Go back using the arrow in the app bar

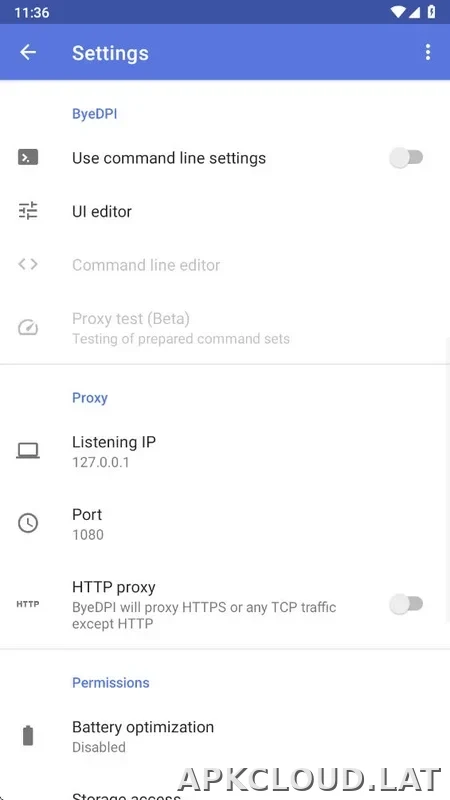pyautogui.click(x=28, y=52)
